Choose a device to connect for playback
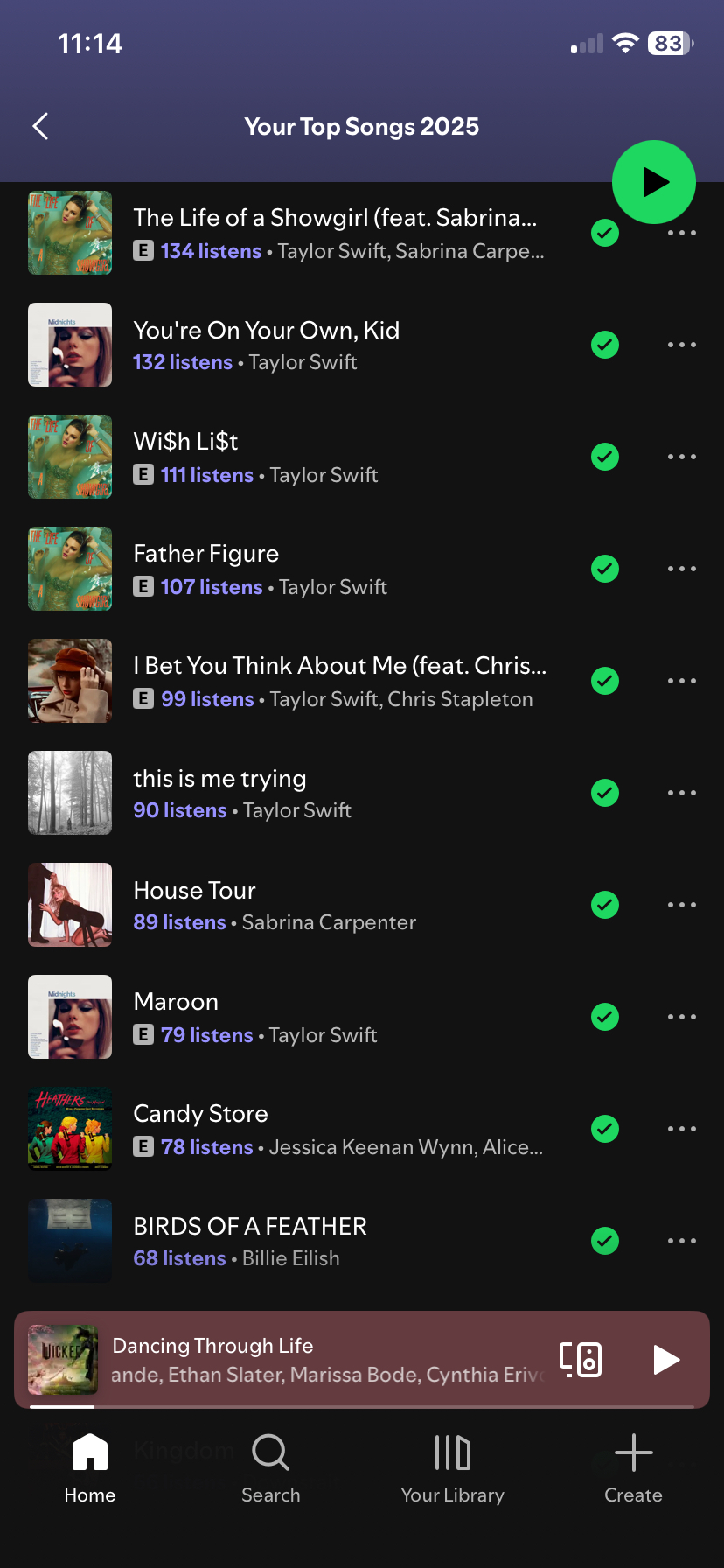Image resolution: width=724 pixels, height=1568 pixels. tap(581, 1359)
